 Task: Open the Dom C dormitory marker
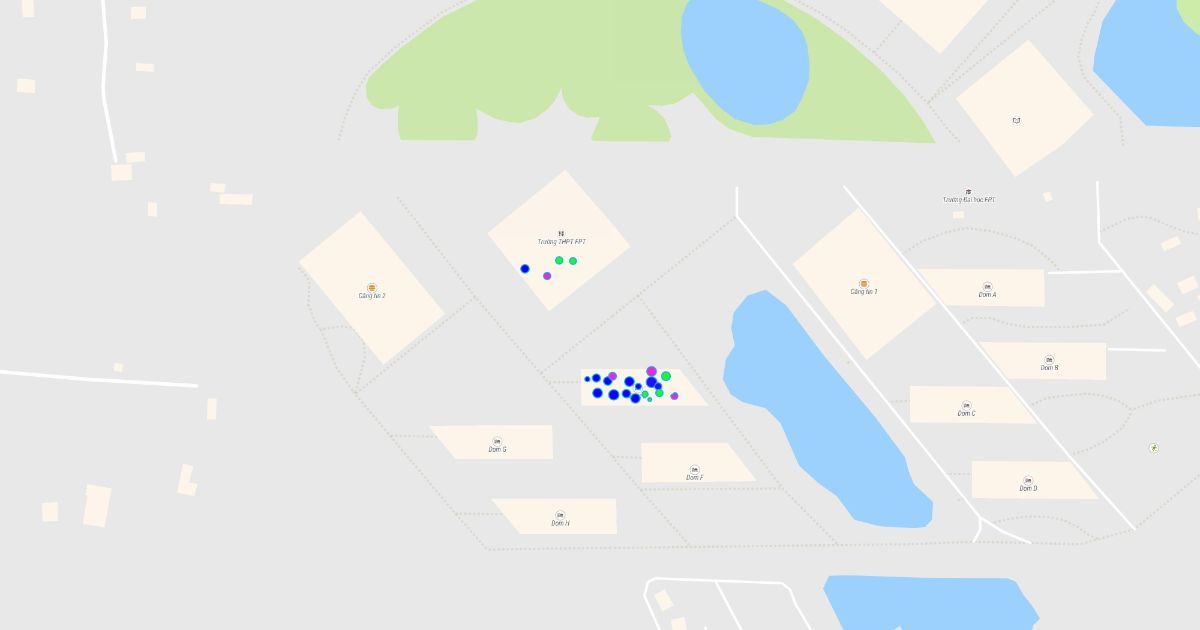966,406
